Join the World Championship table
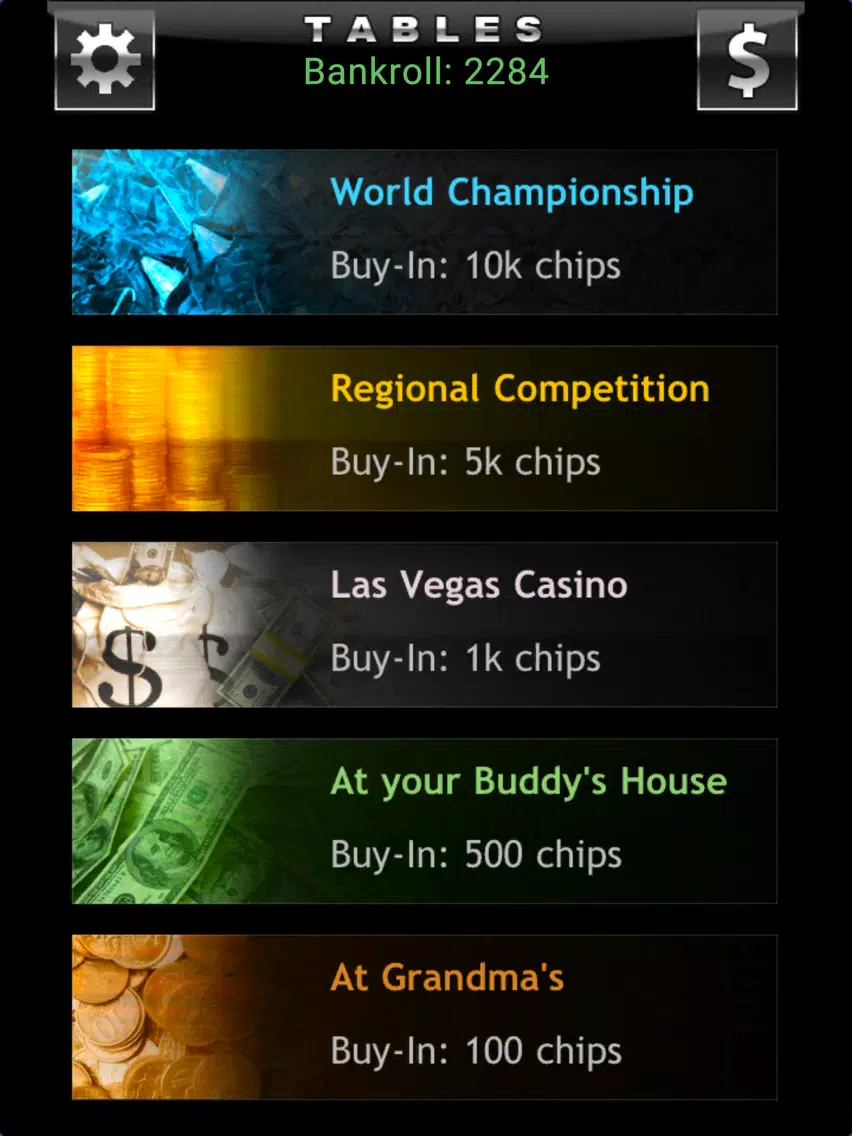The height and width of the screenshot is (1136, 852). pos(424,232)
